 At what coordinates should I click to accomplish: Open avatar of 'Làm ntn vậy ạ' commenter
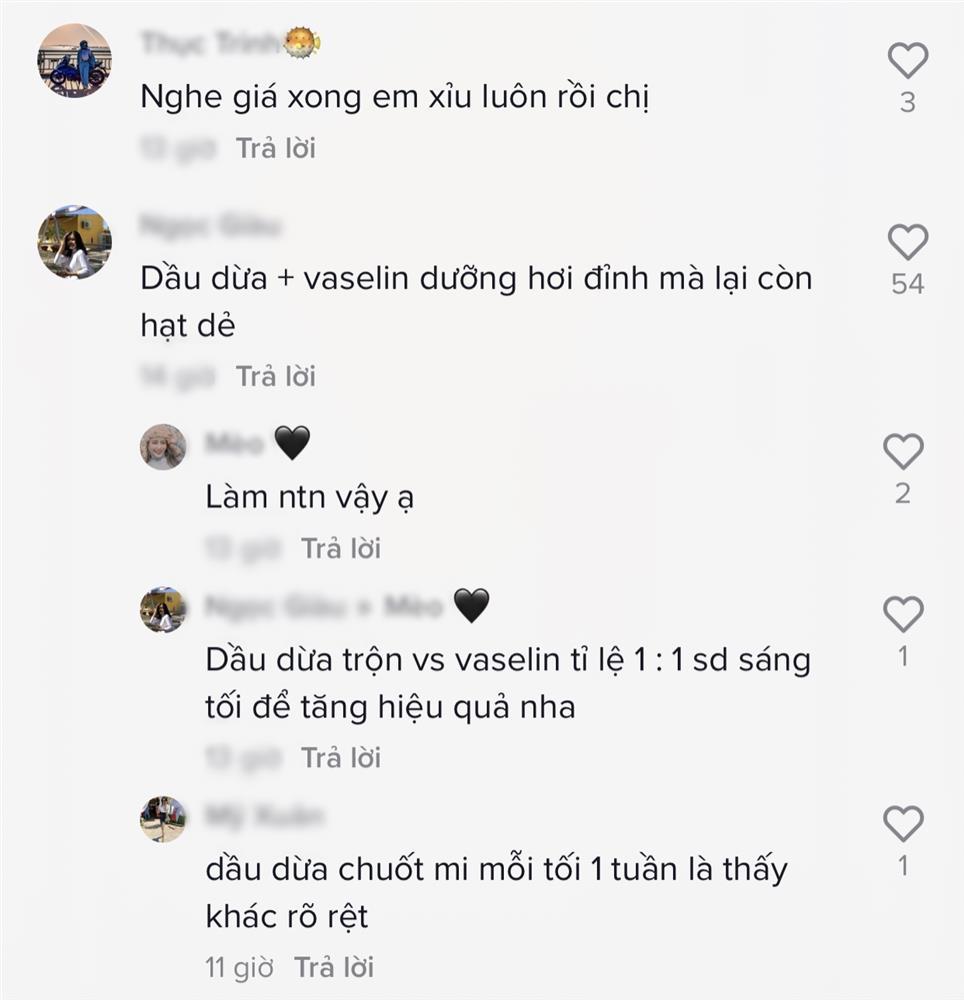point(163,446)
